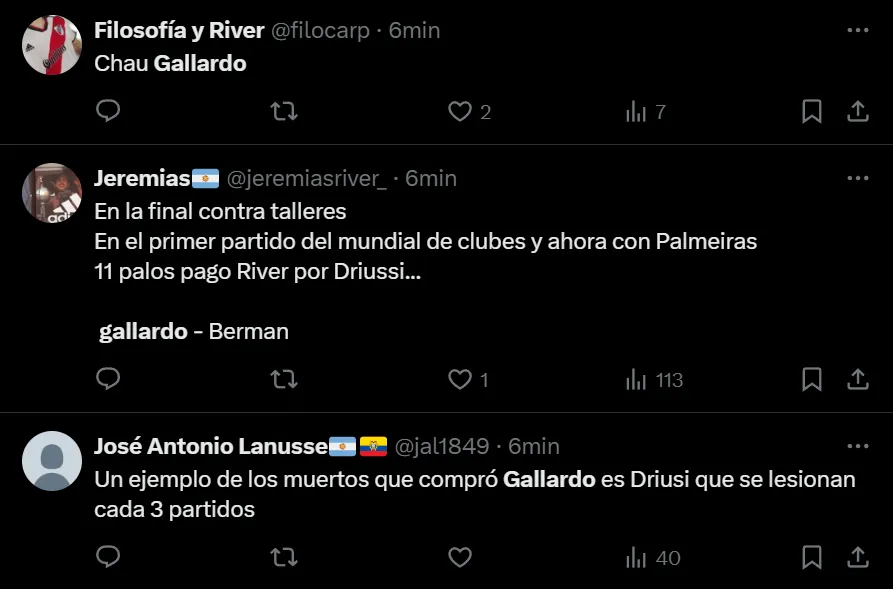This screenshot has height=589, width=893.
Task: Reply to Filosofía y River's post
Action: [108, 111]
